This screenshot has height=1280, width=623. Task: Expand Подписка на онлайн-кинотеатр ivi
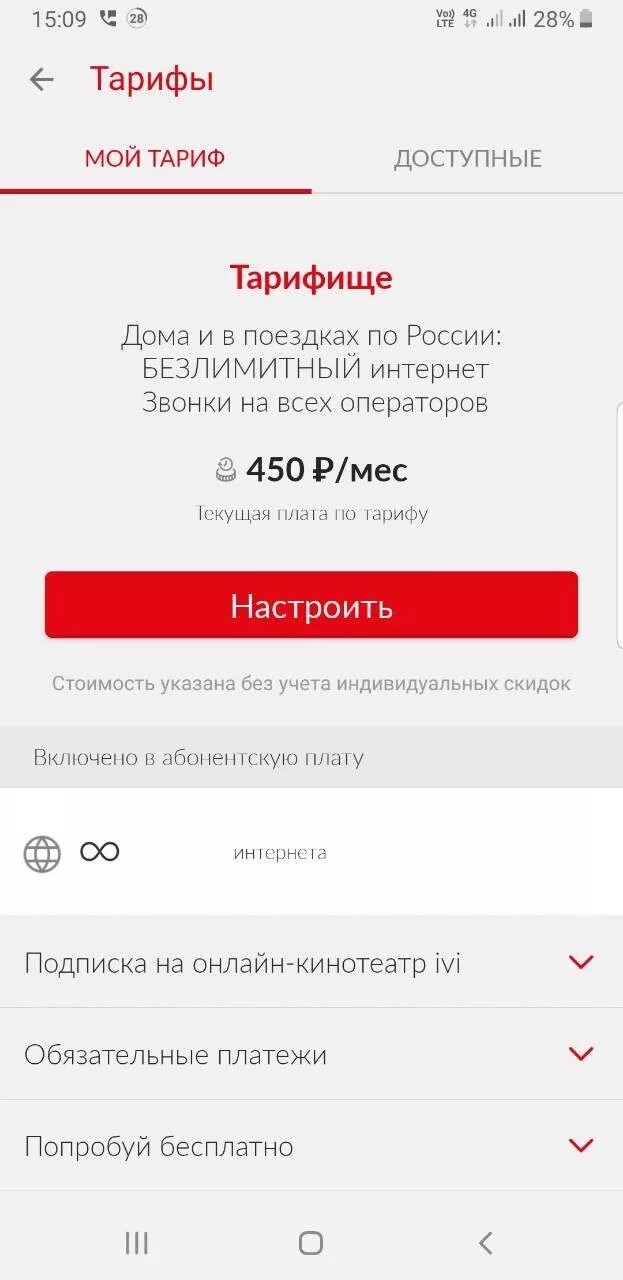311,963
